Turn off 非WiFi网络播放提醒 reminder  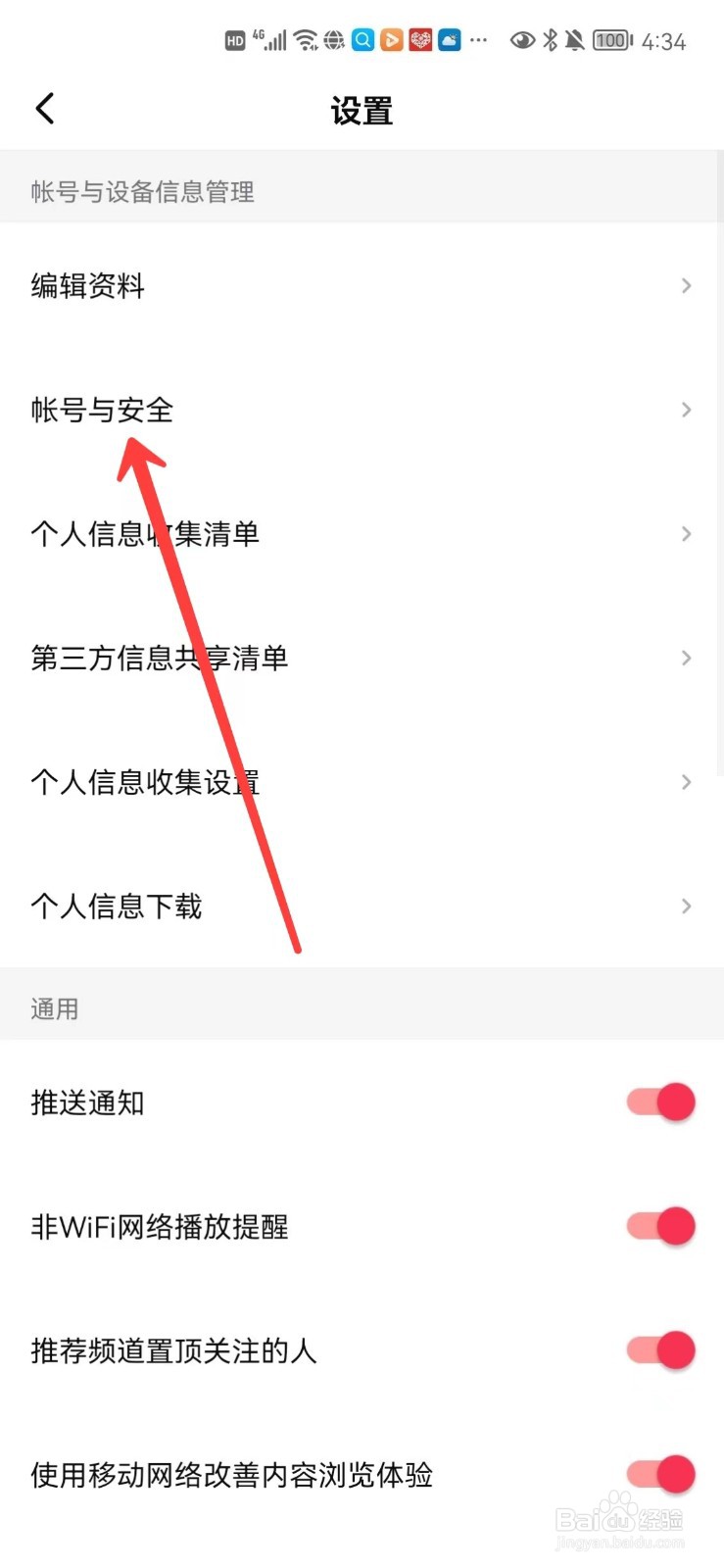(x=658, y=1225)
